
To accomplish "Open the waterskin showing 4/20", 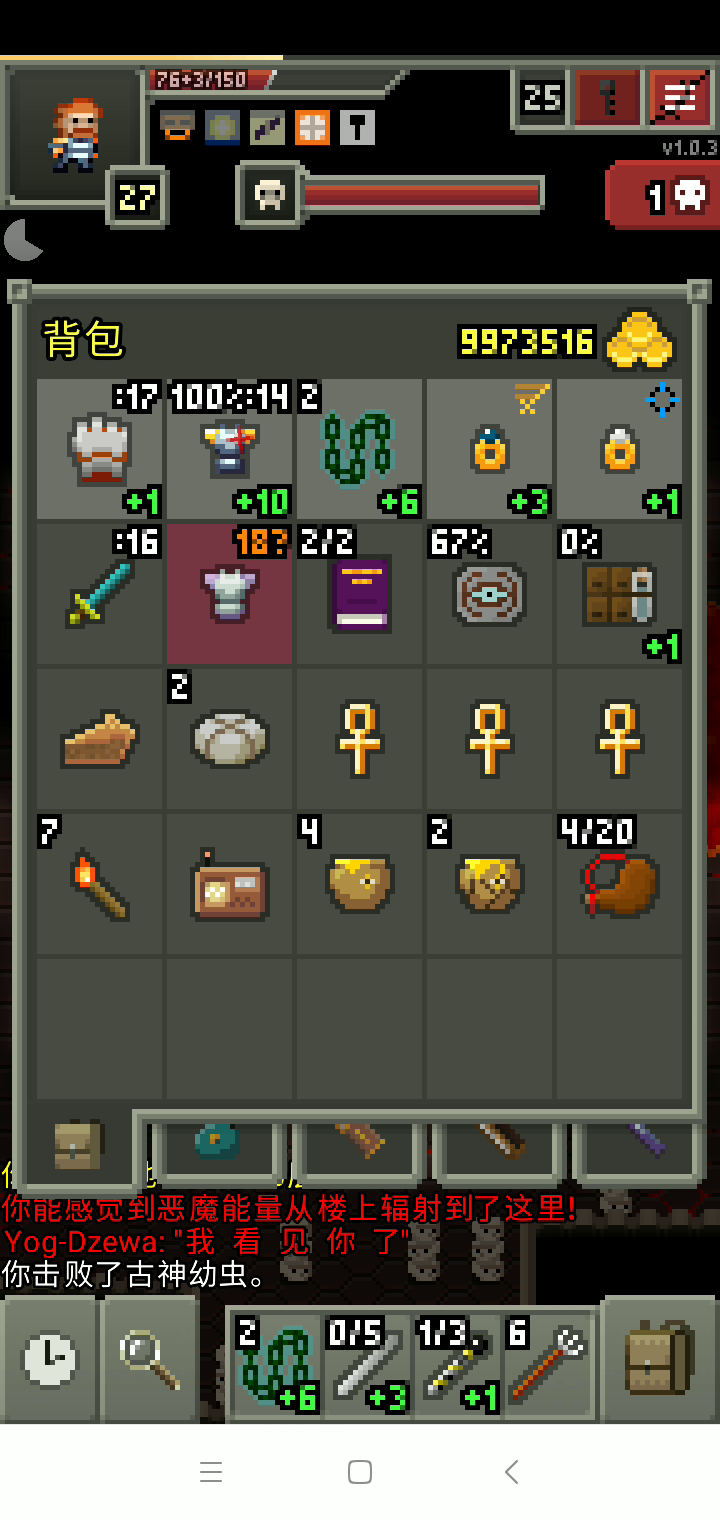I will coord(620,884).
